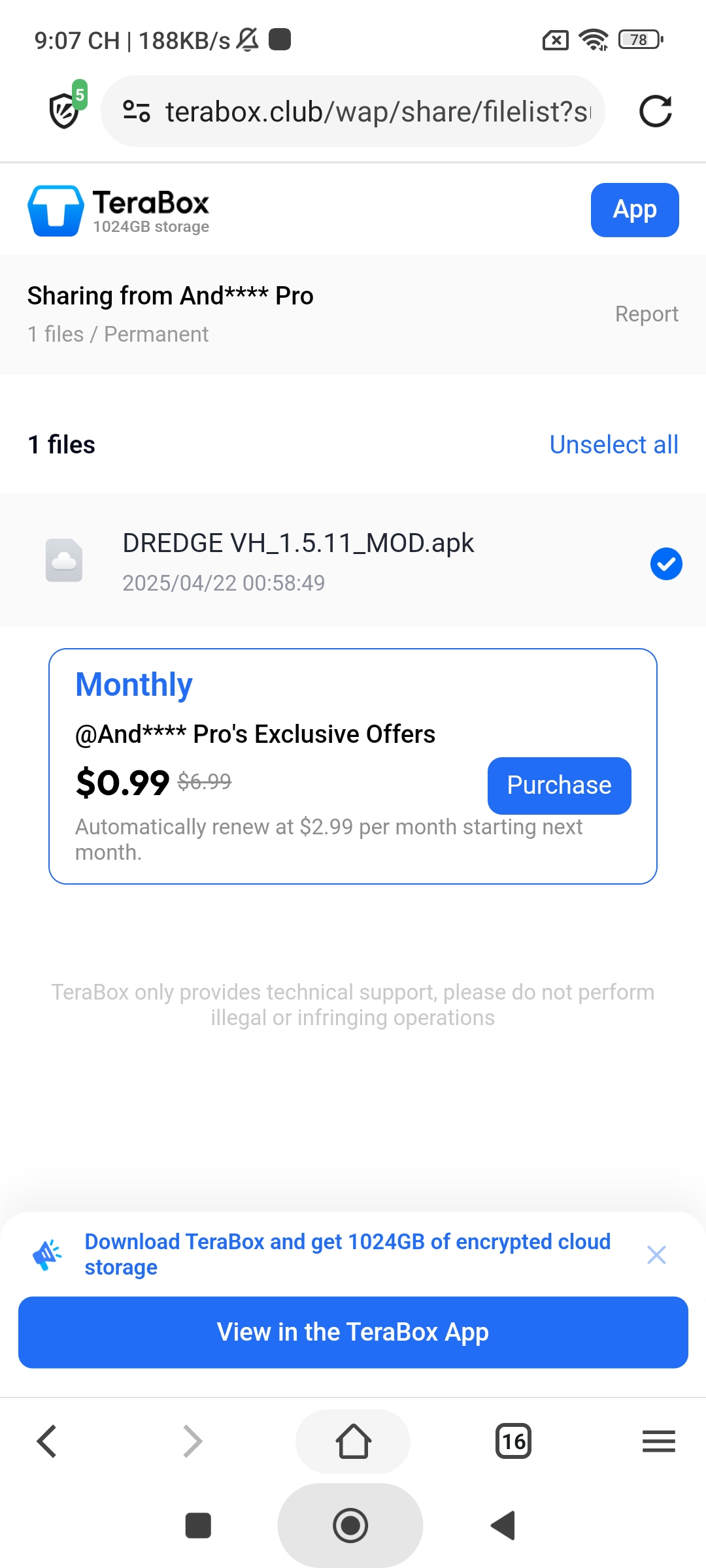The image size is (706, 1568).
Task: Show the 16 open tabs
Action: click(513, 1441)
